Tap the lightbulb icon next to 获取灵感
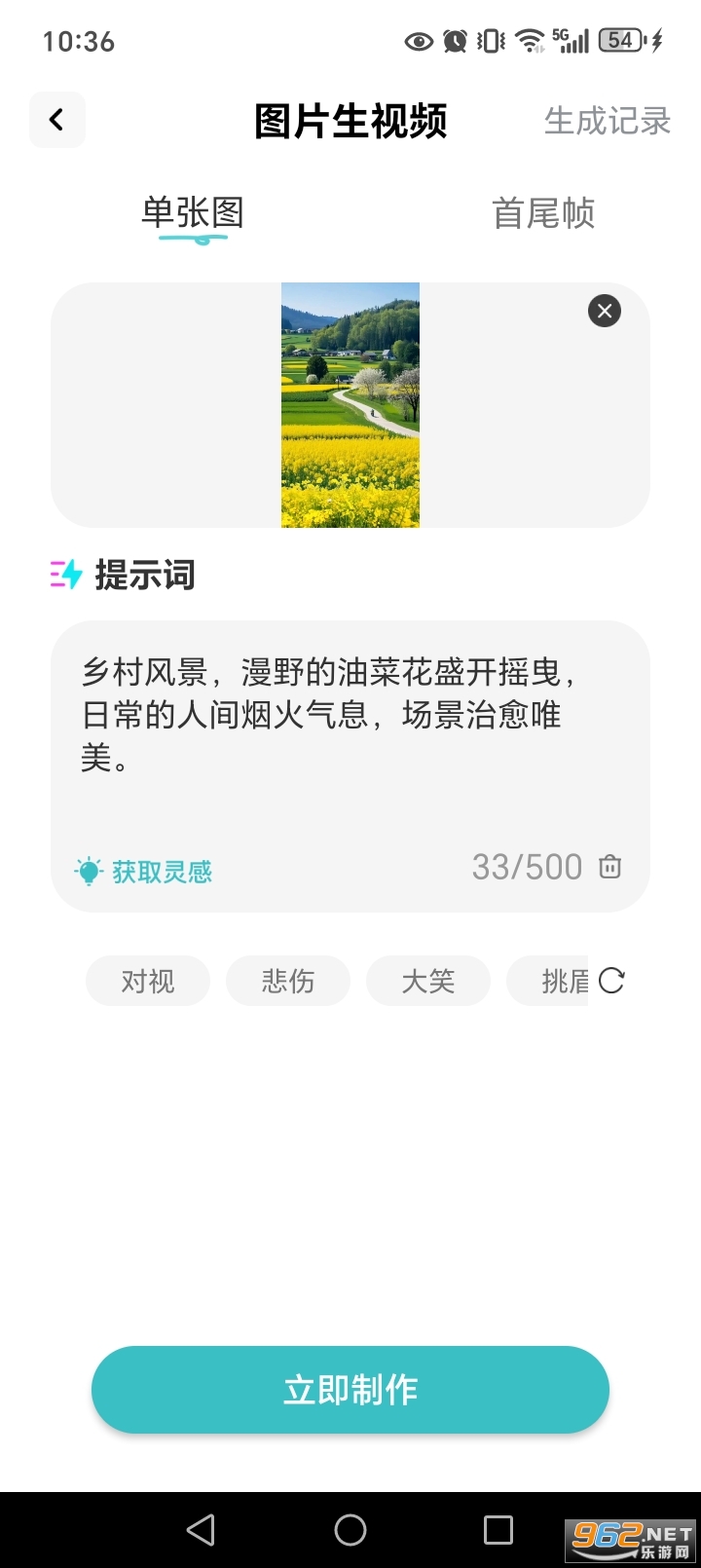701x1568 pixels. click(89, 871)
